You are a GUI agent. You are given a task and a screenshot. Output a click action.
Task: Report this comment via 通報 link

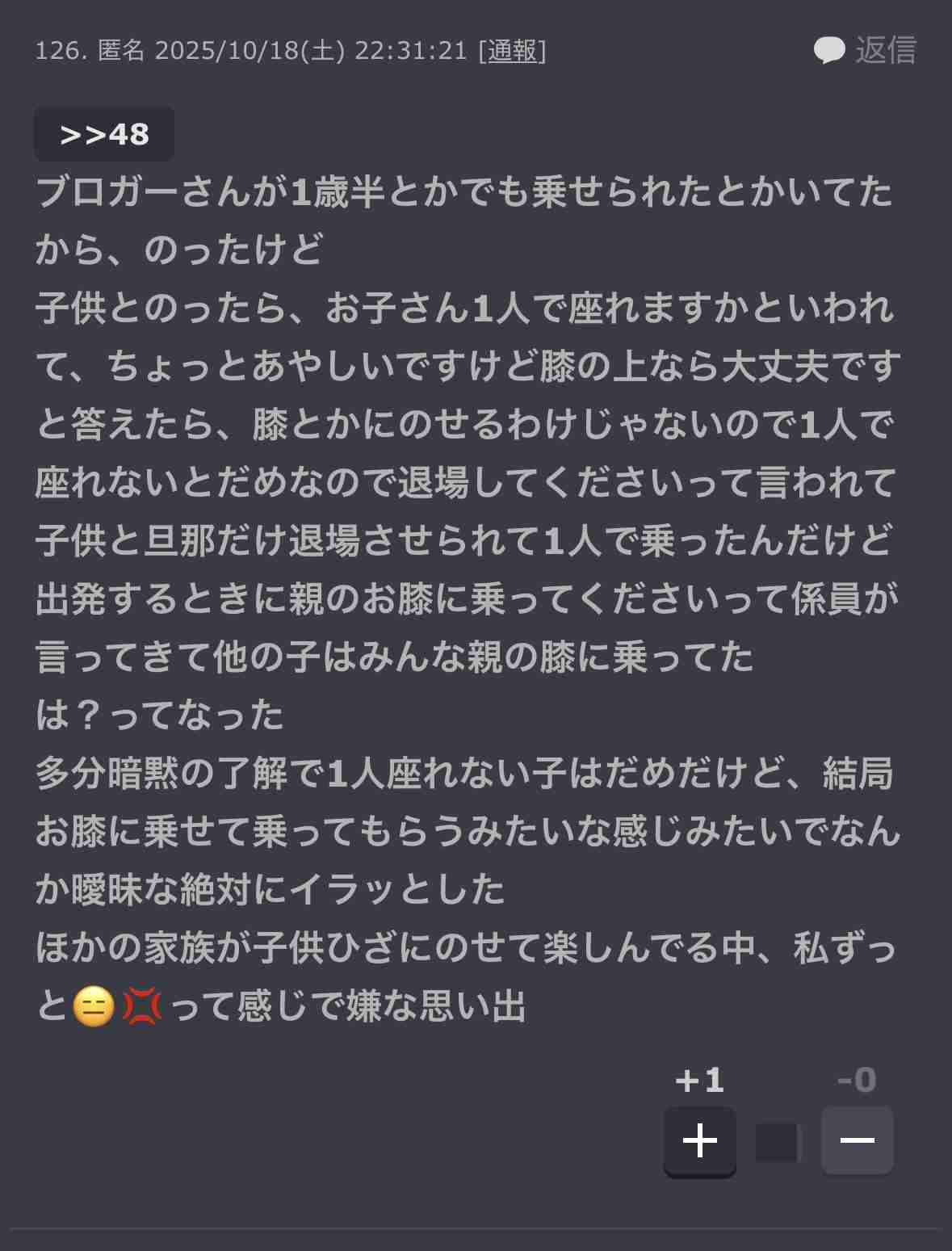(x=512, y=51)
